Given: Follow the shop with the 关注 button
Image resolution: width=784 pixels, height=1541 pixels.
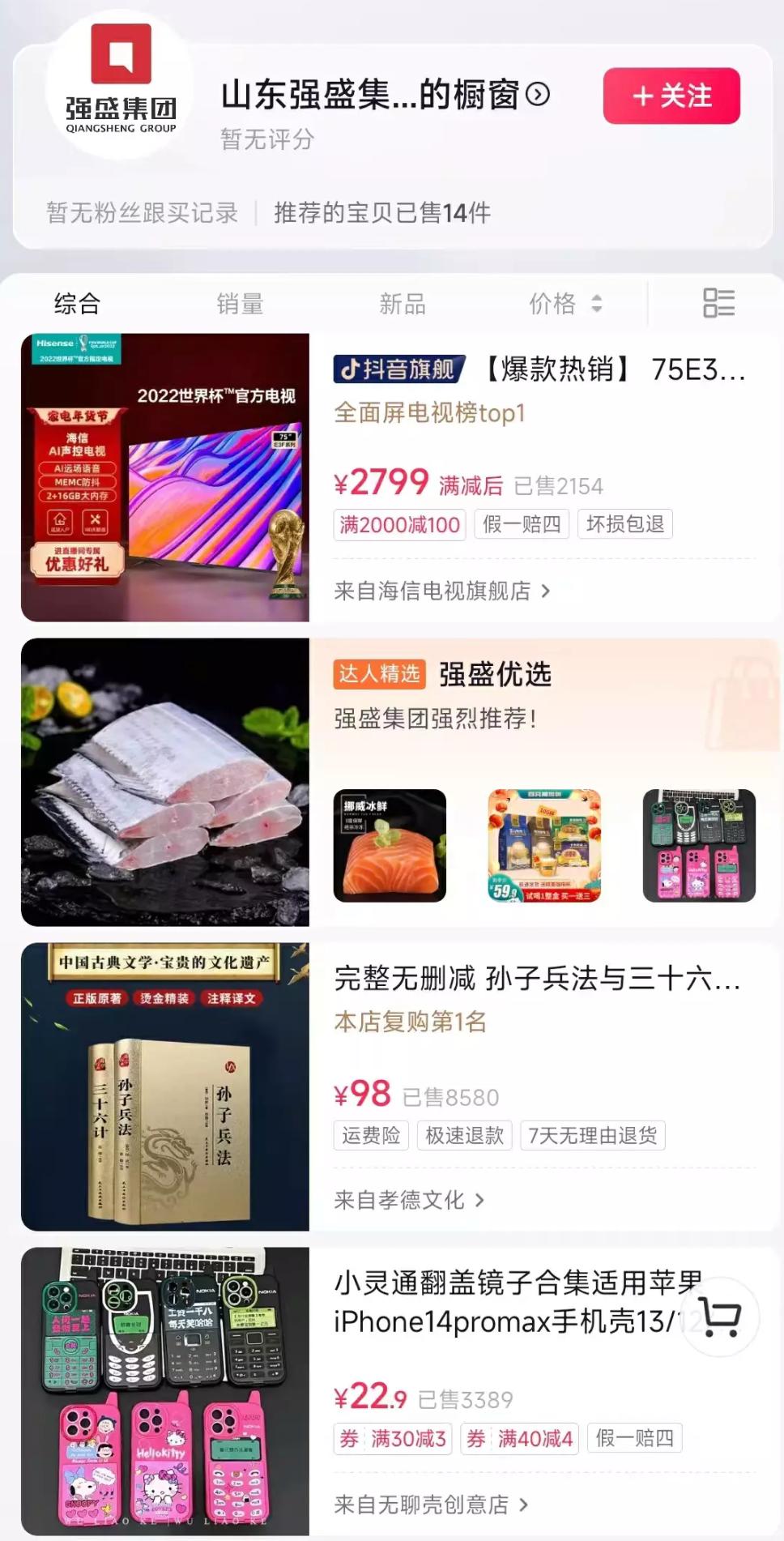Looking at the screenshot, I should [671, 96].
